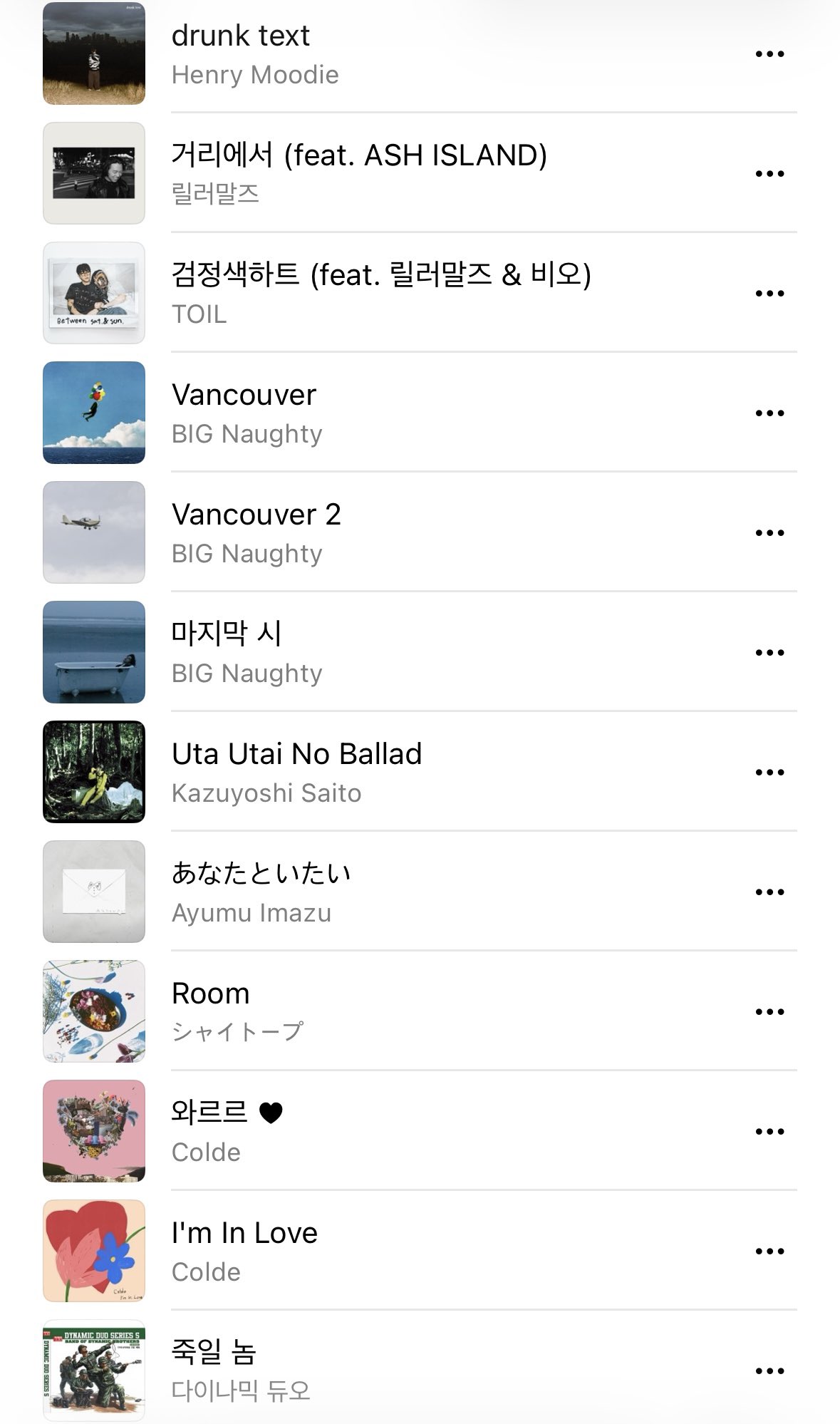Open more options for I'm In Love
This screenshot has height=1424, width=840.
click(x=769, y=1252)
